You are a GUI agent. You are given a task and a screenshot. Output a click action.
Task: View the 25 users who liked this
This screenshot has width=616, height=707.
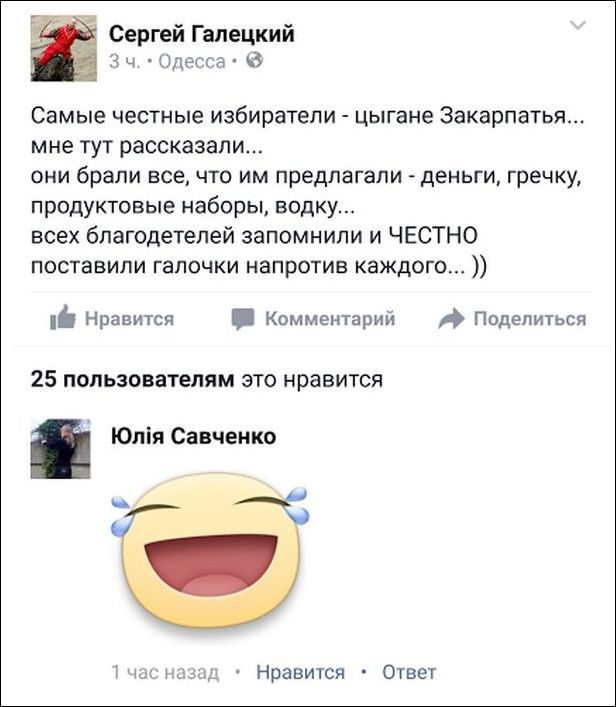click(132, 379)
